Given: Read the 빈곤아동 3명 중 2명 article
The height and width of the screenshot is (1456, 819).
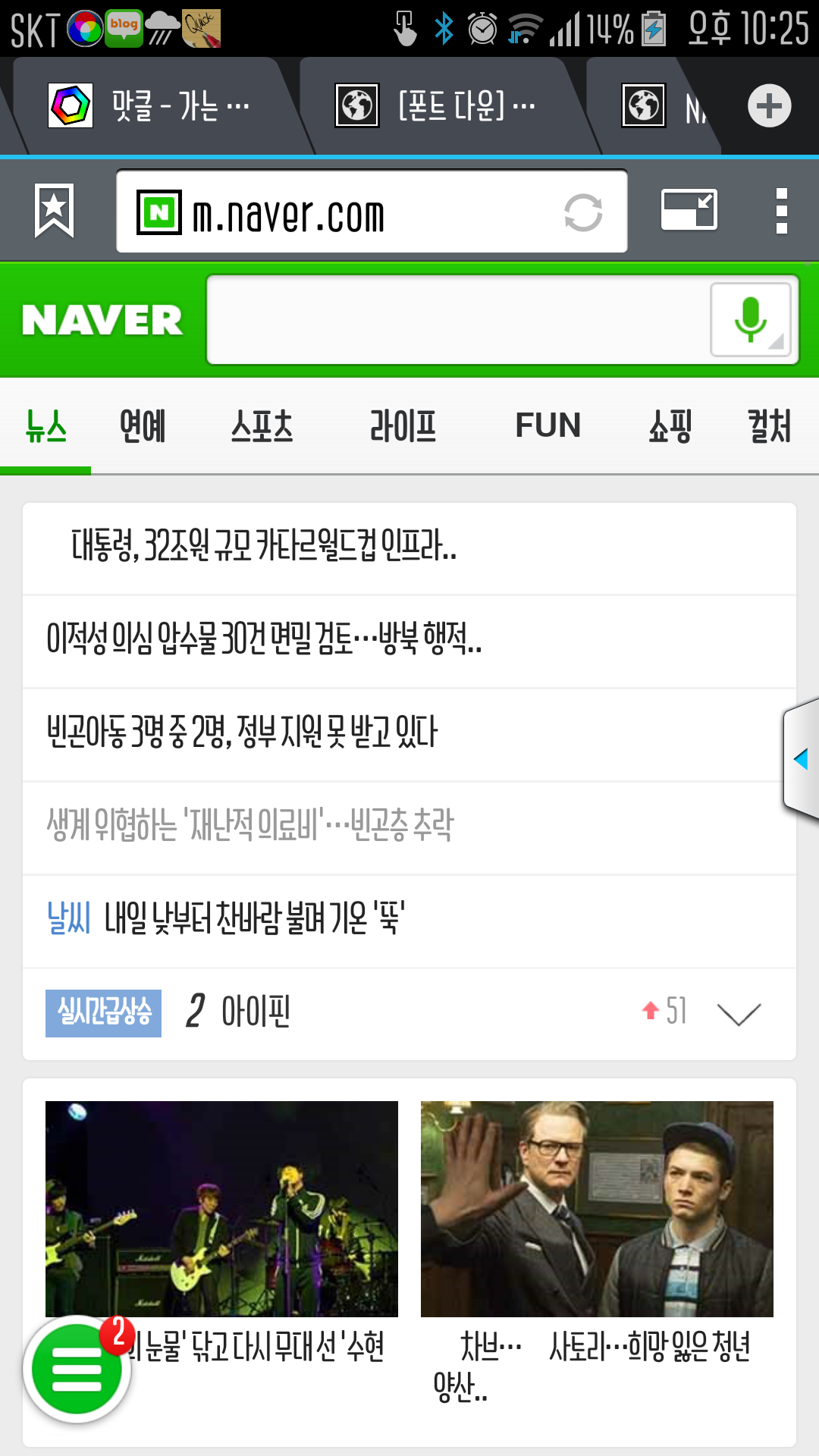Looking at the screenshot, I should (243, 733).
